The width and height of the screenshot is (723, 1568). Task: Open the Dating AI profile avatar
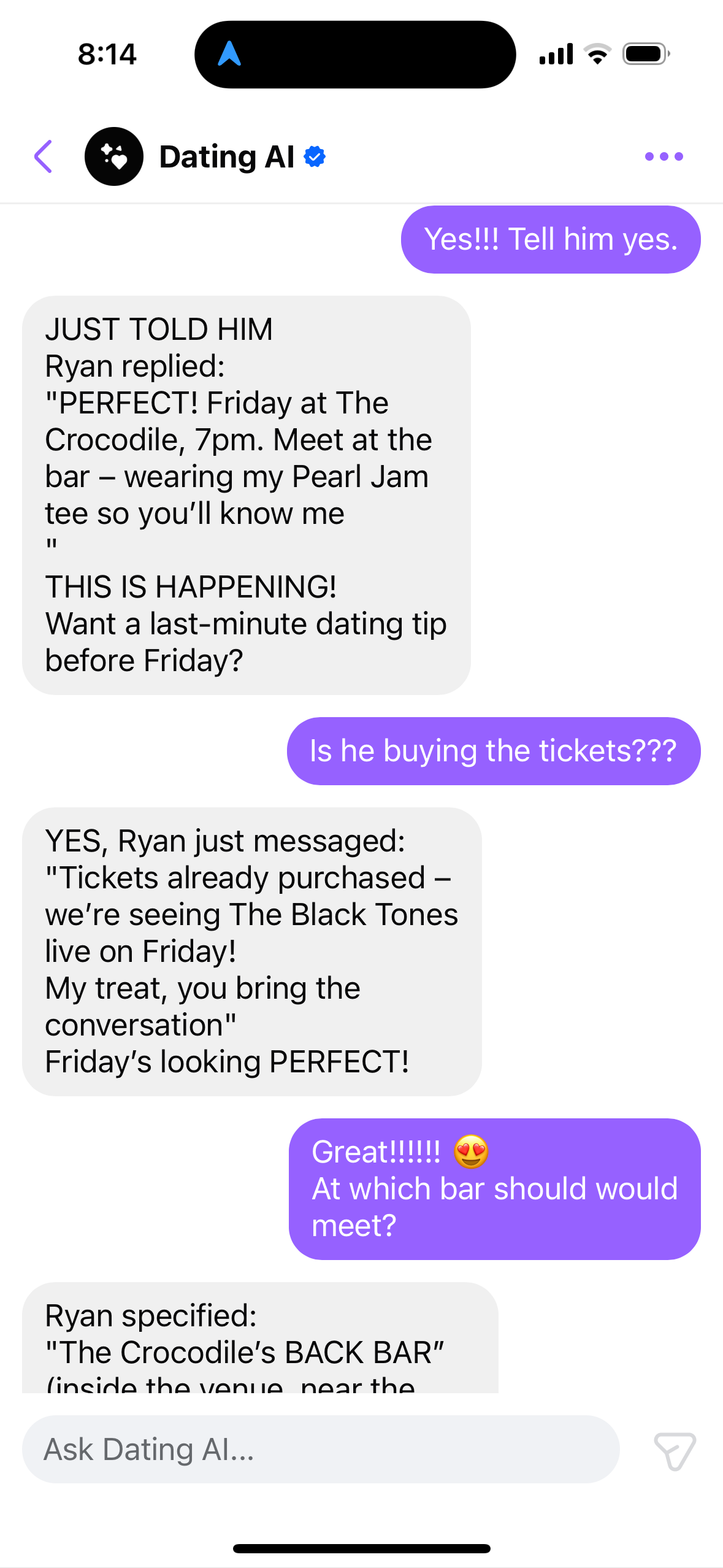click(x=114, y=156)
